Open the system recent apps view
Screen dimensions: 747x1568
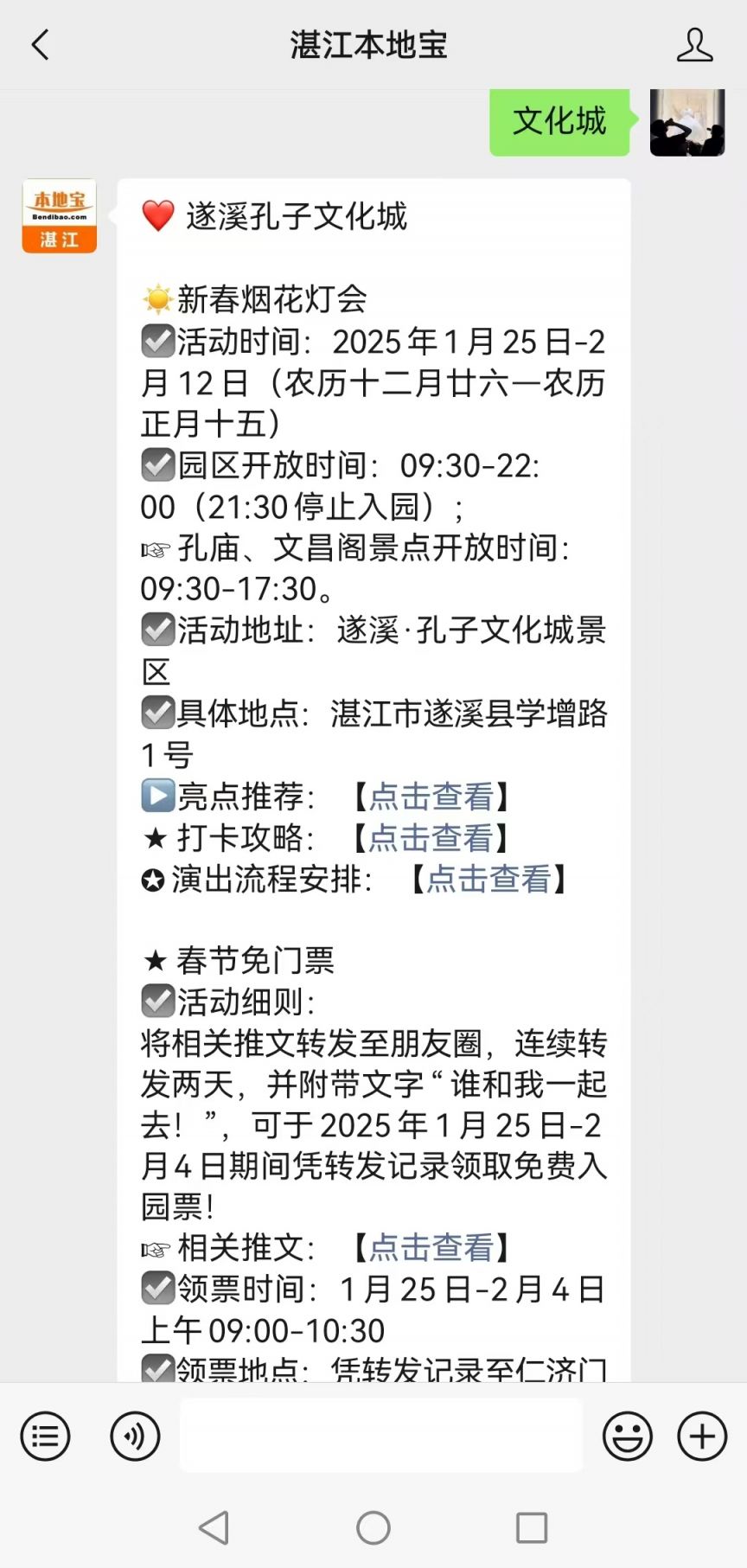pos(532,1528)
